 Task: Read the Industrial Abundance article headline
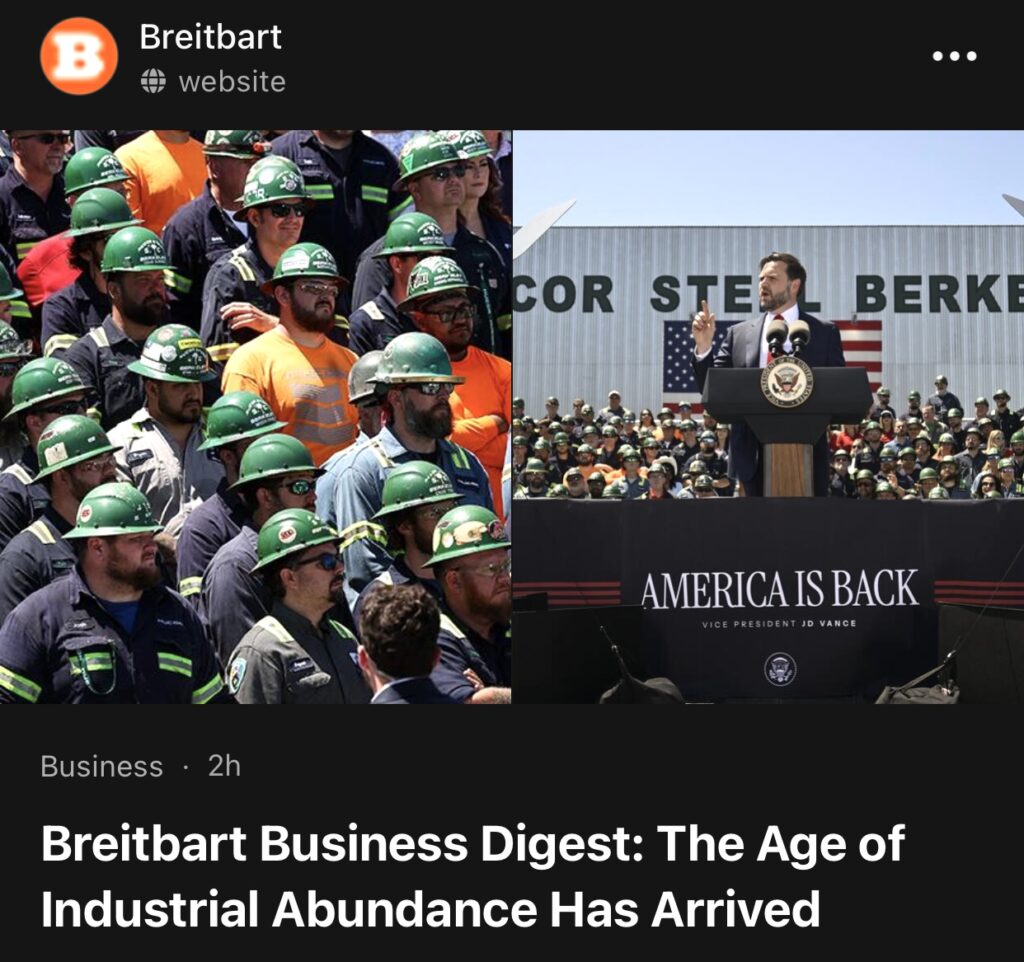pyautogui.click(x=472, y=877)
